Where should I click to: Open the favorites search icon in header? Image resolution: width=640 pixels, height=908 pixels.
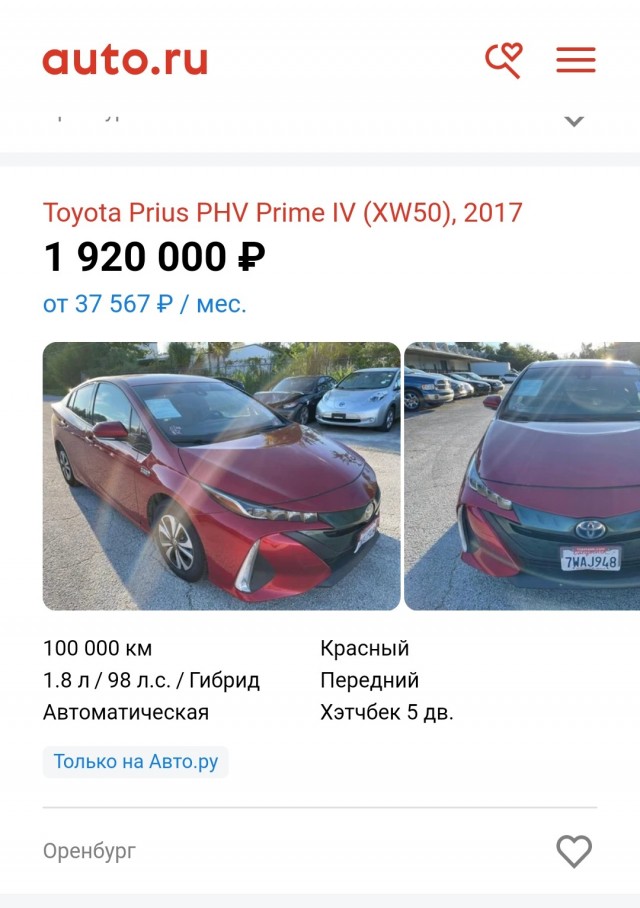503,59
